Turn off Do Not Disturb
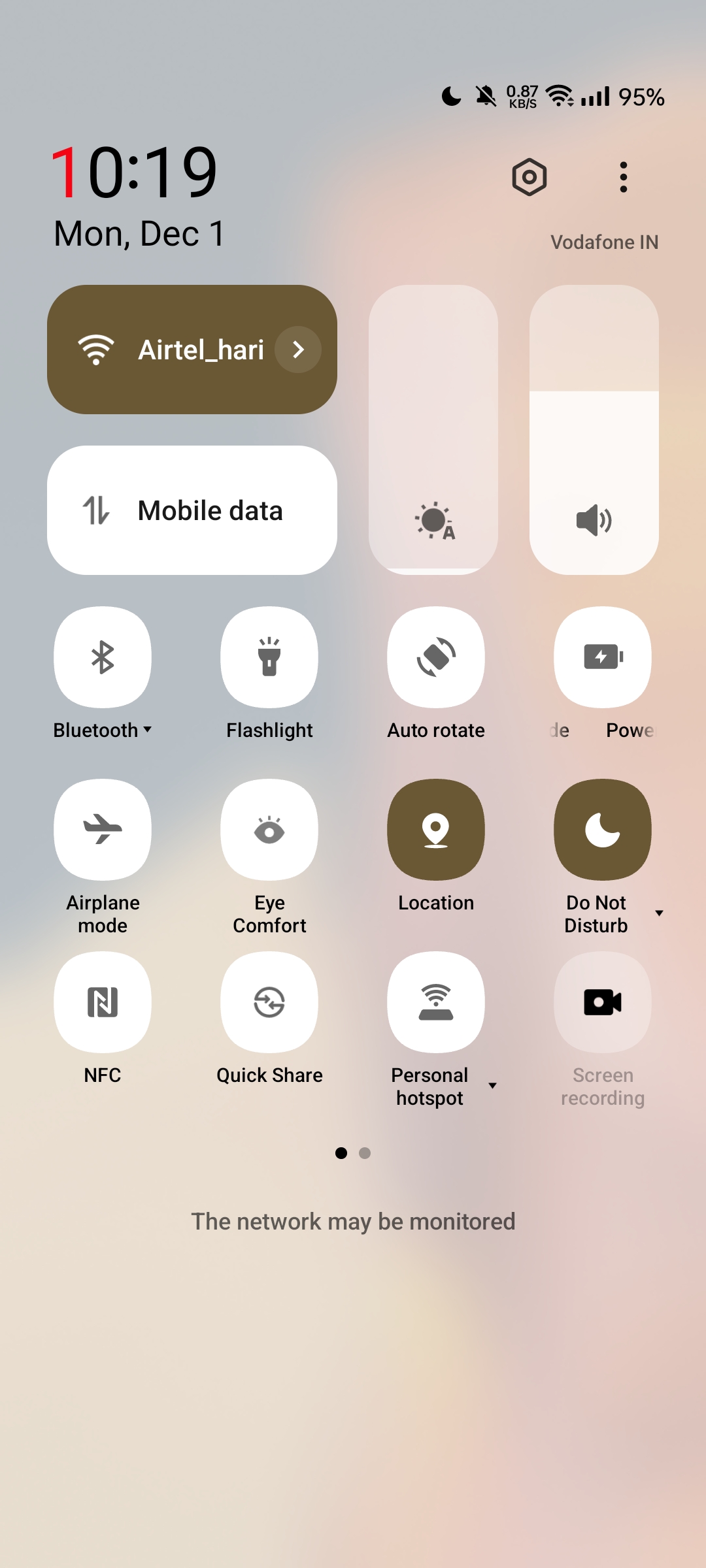This screenshot has height=1568, width=706. 603,830
